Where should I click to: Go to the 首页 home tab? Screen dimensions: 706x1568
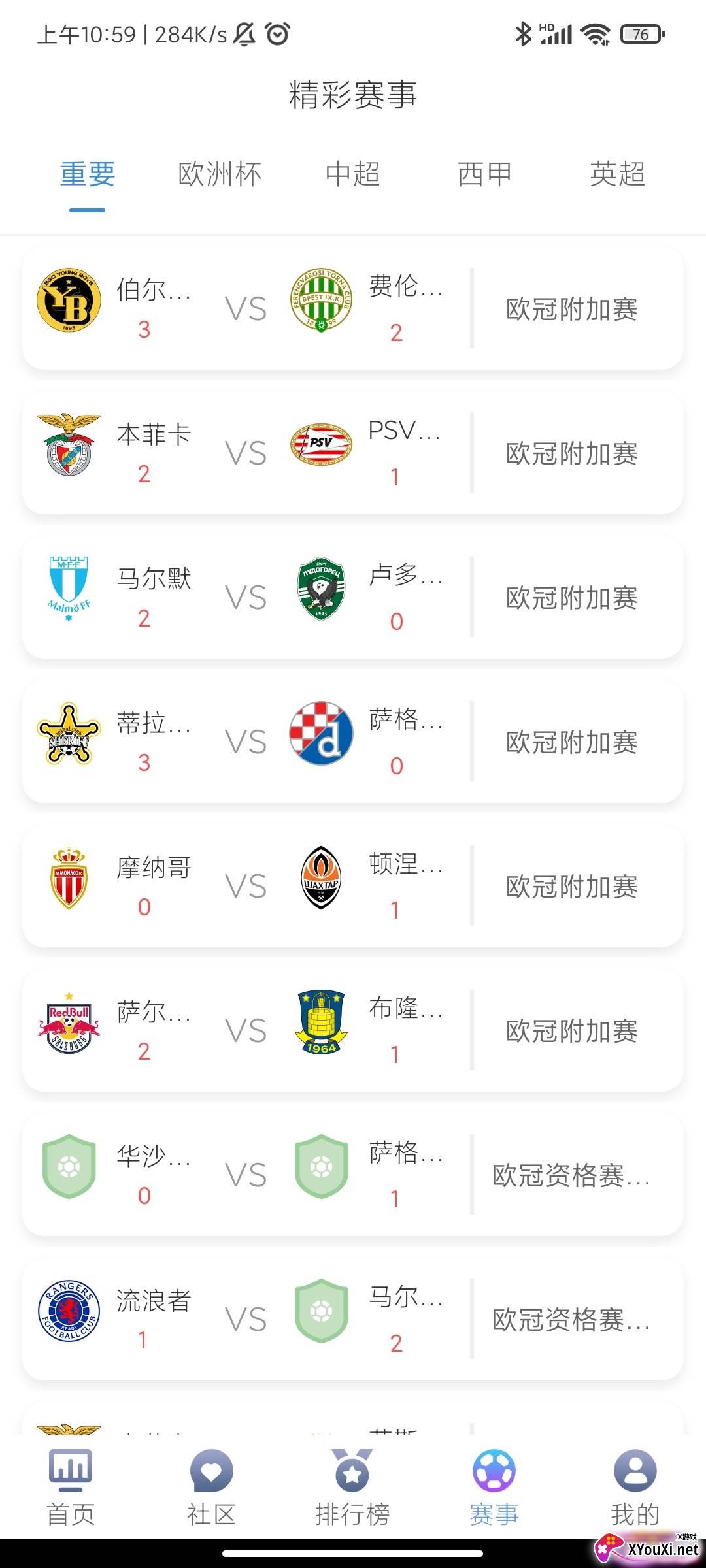pos(71,1488)
